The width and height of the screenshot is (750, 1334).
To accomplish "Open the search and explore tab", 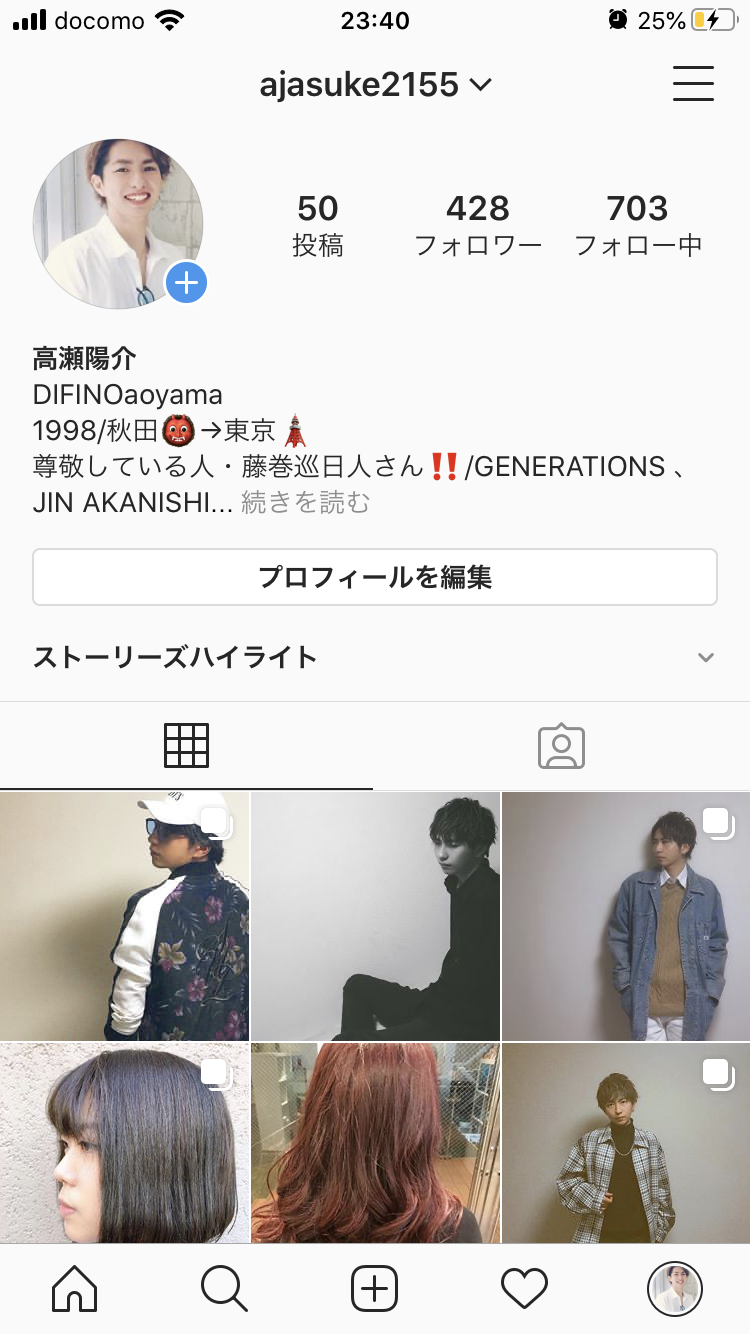I will (224, 1288).
